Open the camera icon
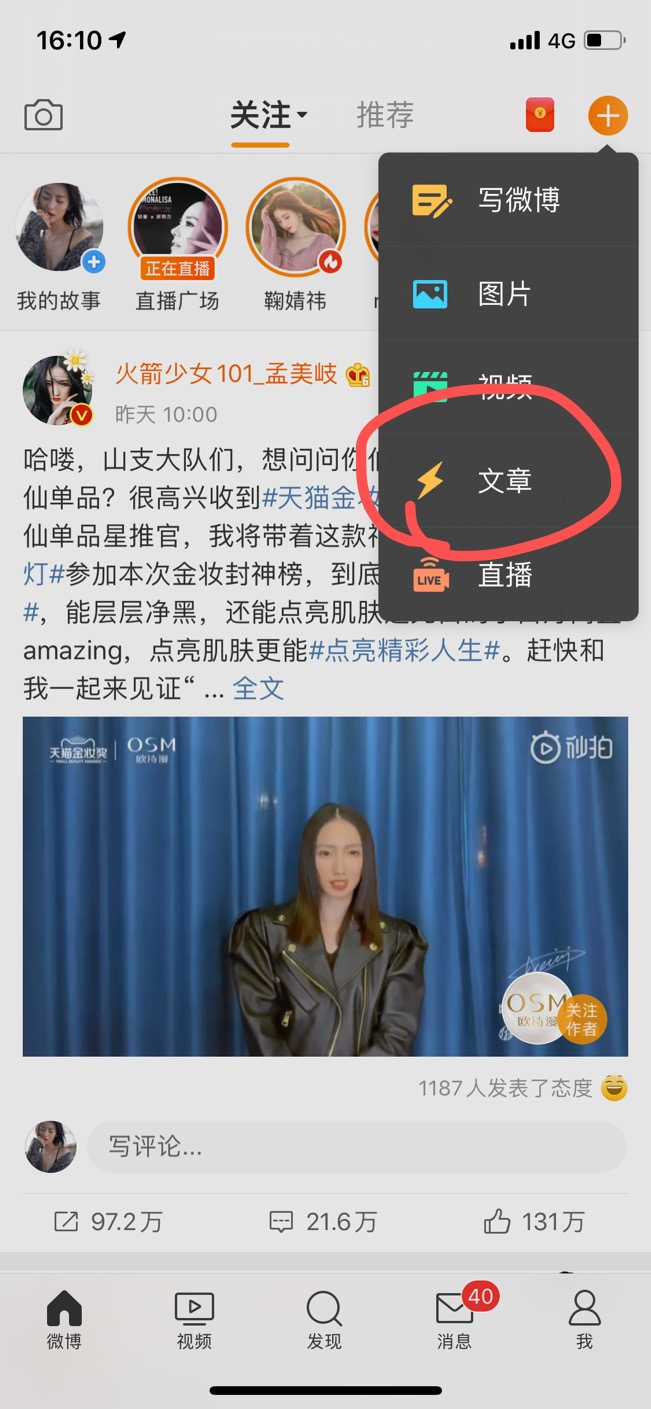The image size is (651, 1409). pos(43,116)
